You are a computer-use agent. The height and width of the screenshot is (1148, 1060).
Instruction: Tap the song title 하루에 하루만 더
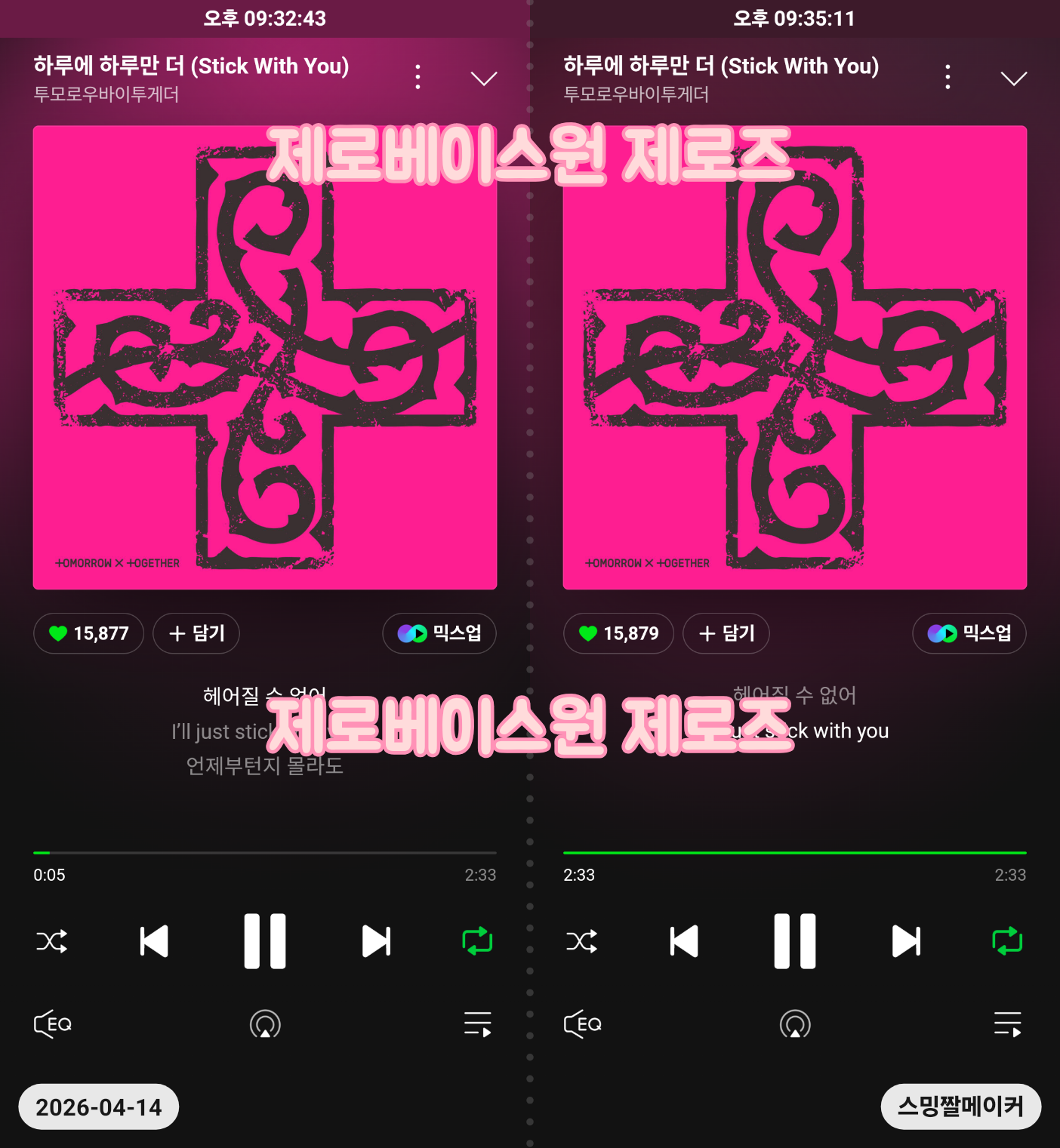click(x=189, y=66)
